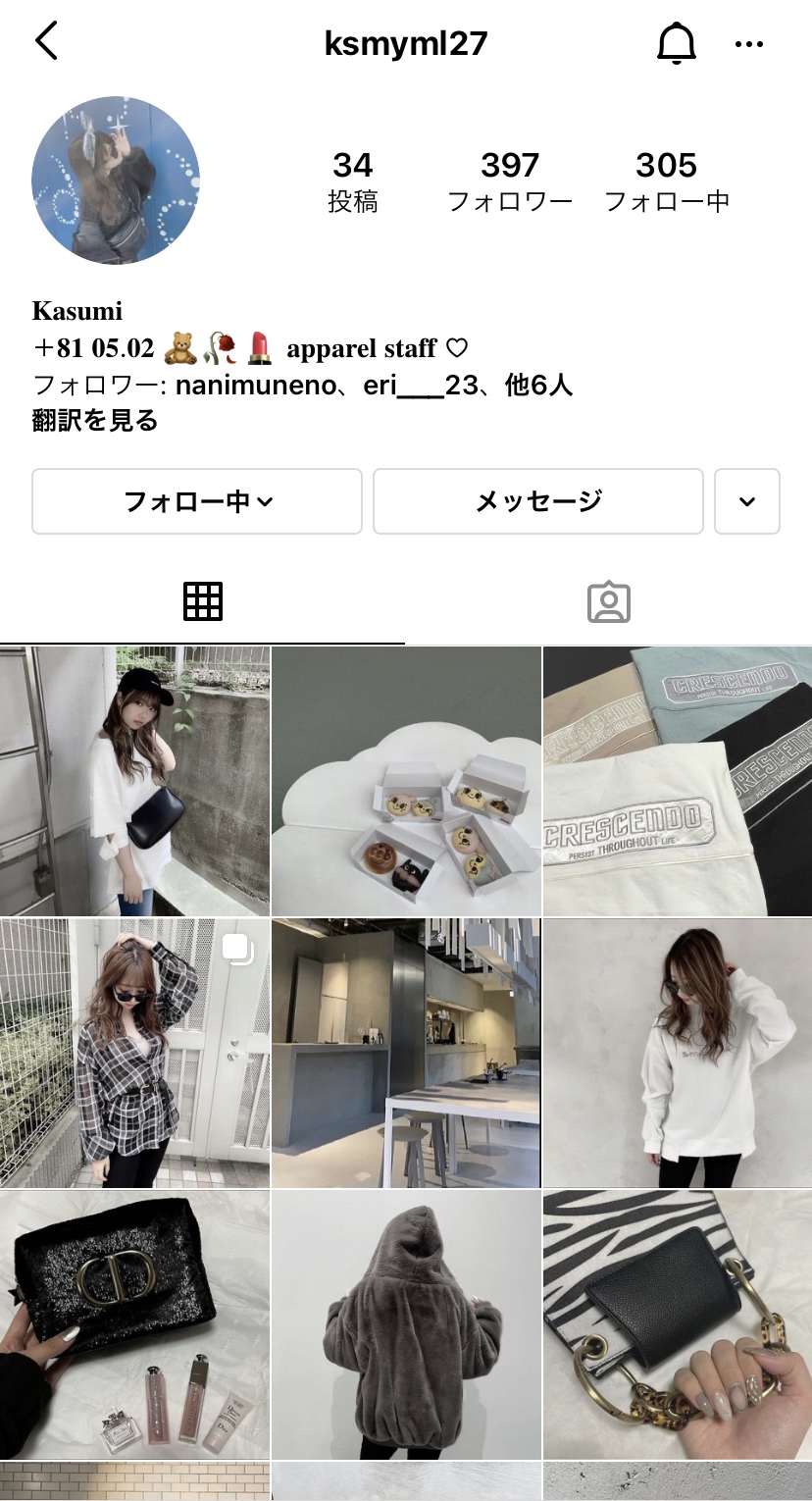Expand suggested accounts chevron button
The image size is (812, 1501).
pos(747,501)
